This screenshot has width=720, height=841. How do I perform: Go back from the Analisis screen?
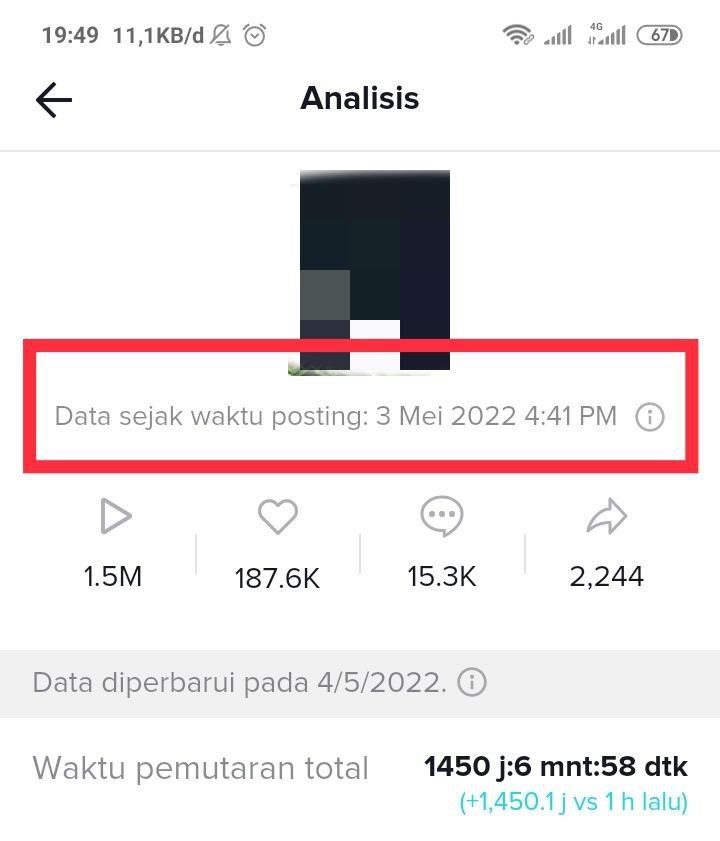[54, 100]
